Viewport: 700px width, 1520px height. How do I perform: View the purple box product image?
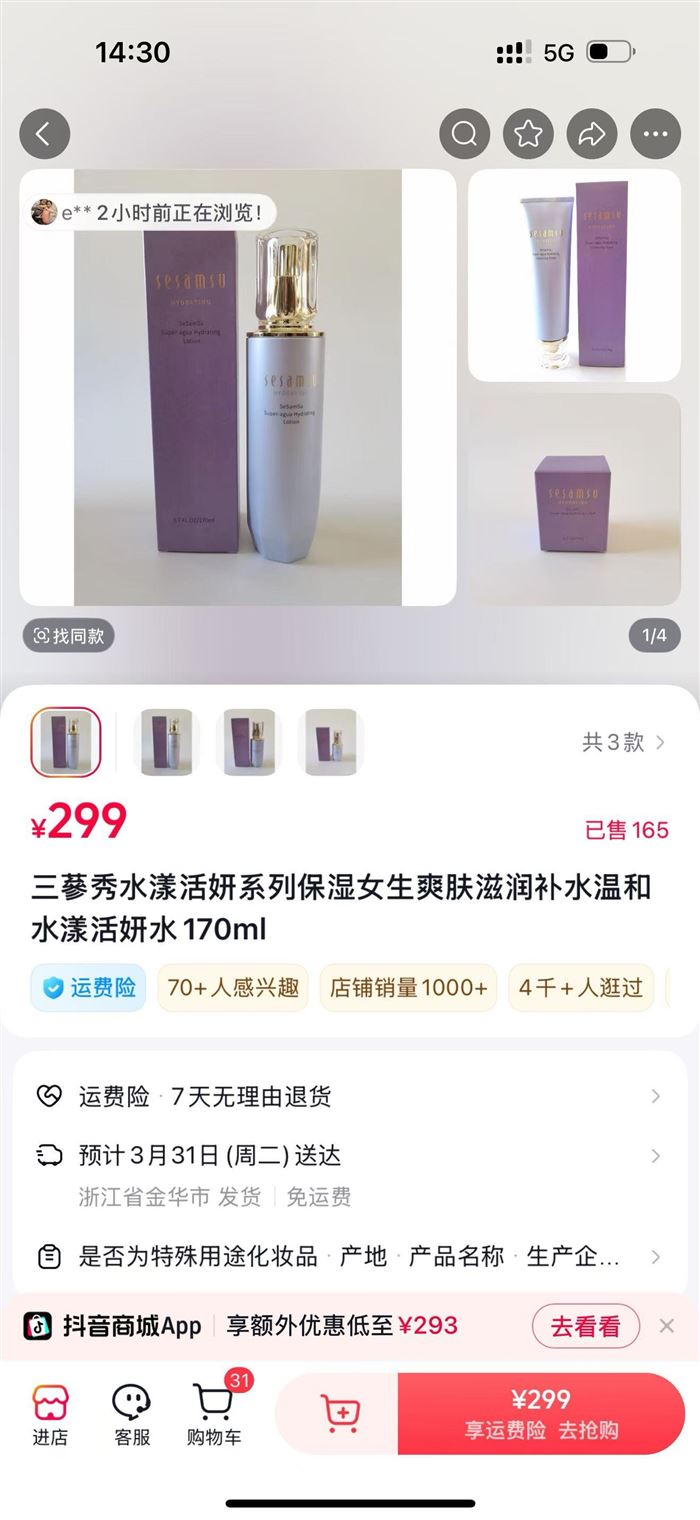[574, 499]
